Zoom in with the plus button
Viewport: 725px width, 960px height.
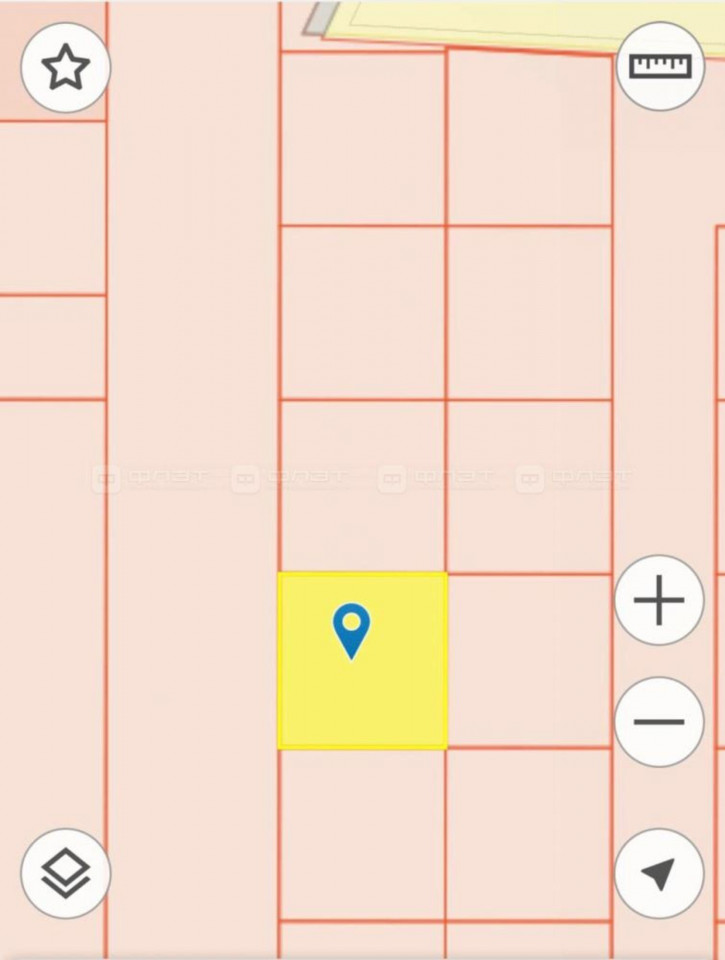pyautogui.click(x=659, y=601)
